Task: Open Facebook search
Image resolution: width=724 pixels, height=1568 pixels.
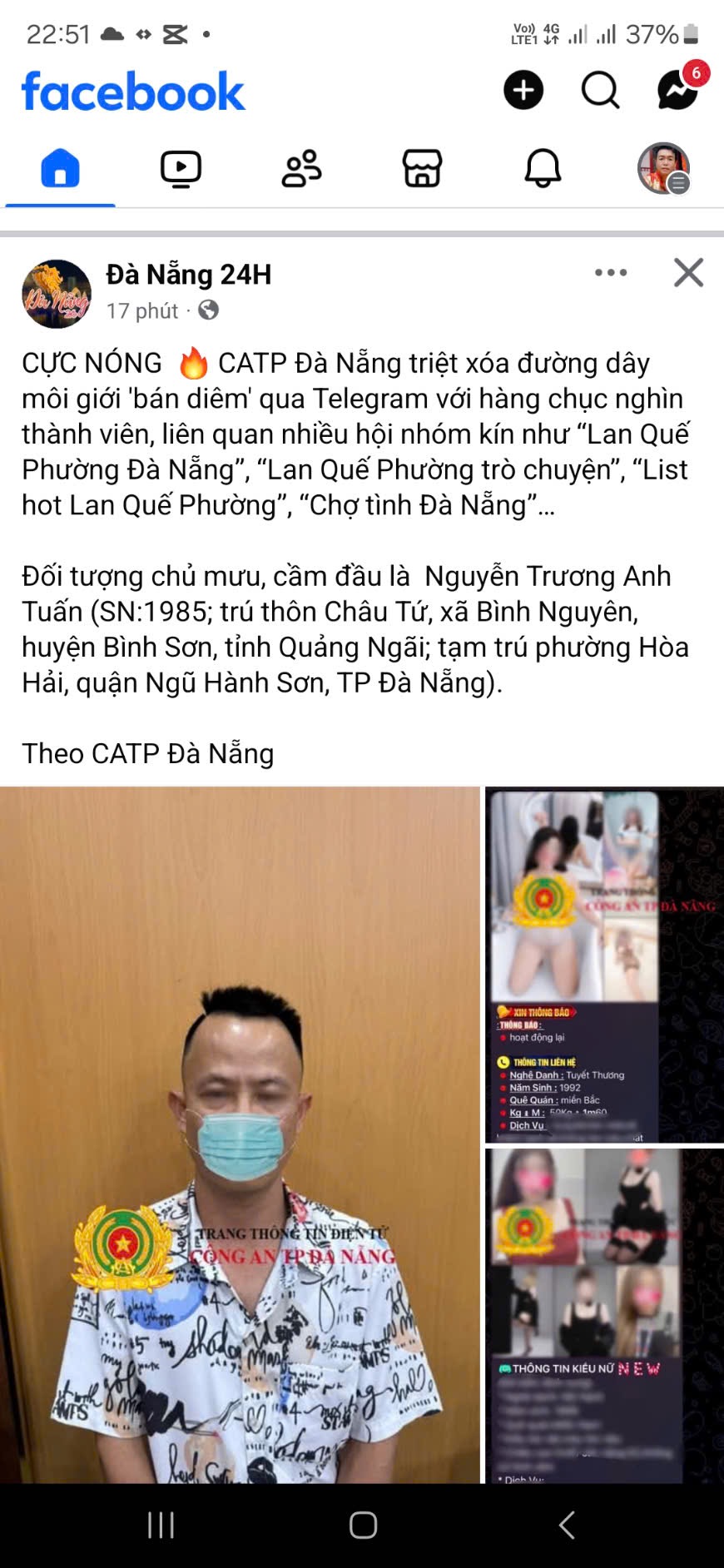Action: [x=600, y=90]
